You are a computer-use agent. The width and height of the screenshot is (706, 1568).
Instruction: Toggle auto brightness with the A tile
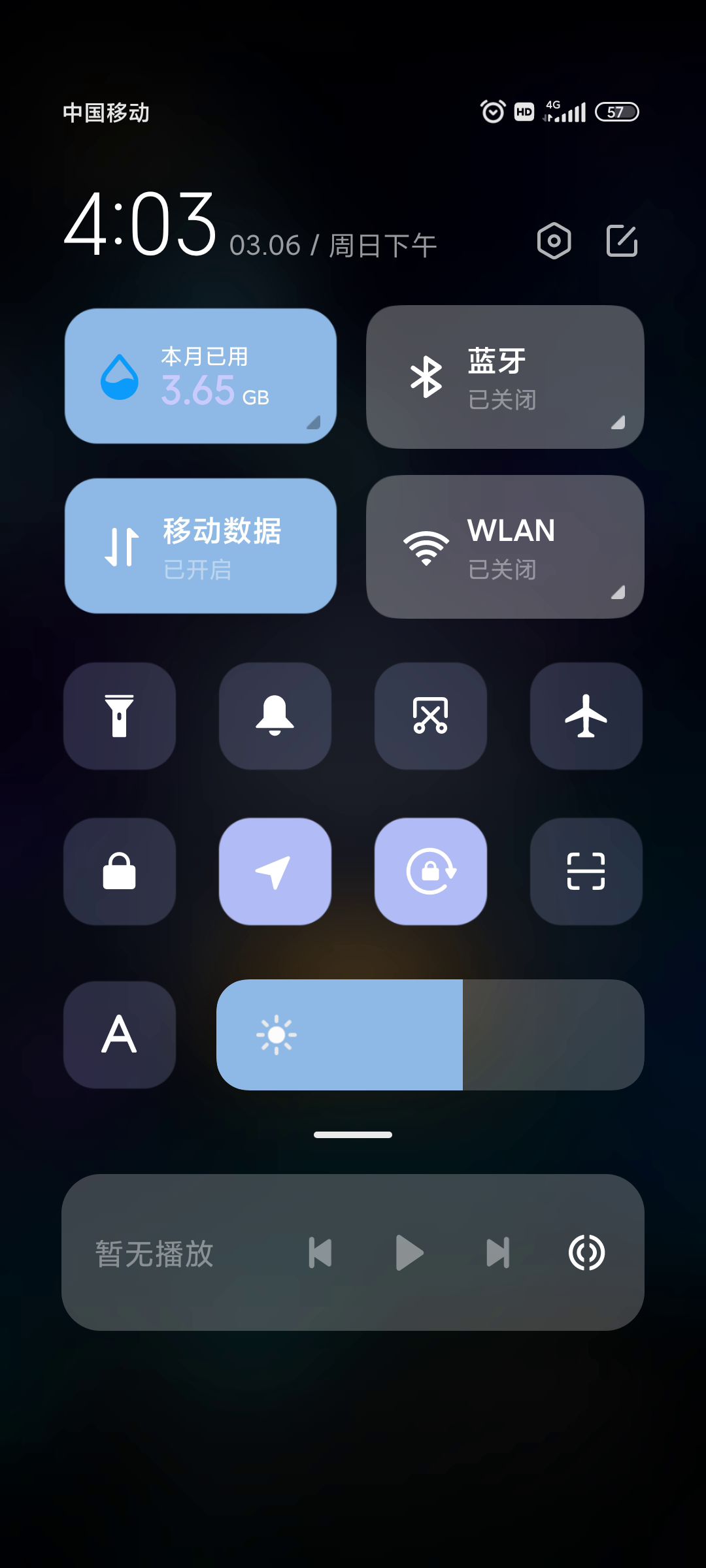click(x=120, y=1035)
